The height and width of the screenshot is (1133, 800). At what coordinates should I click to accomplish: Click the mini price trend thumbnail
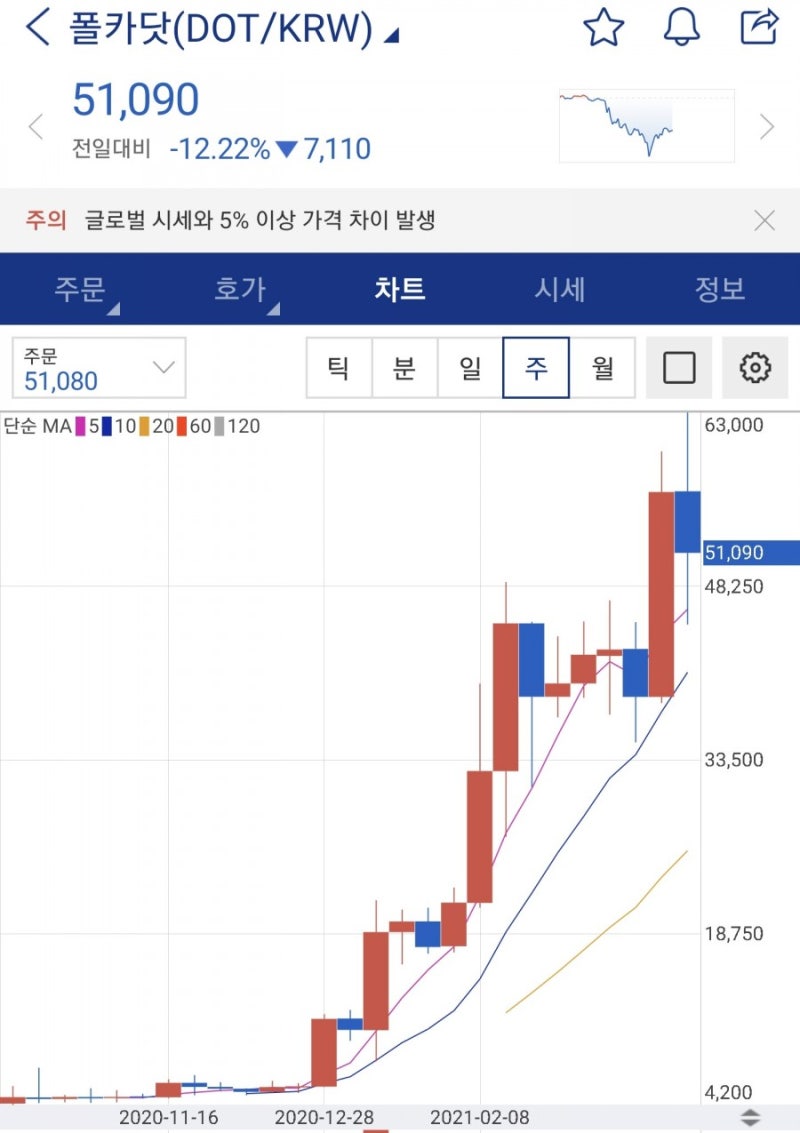646,125
